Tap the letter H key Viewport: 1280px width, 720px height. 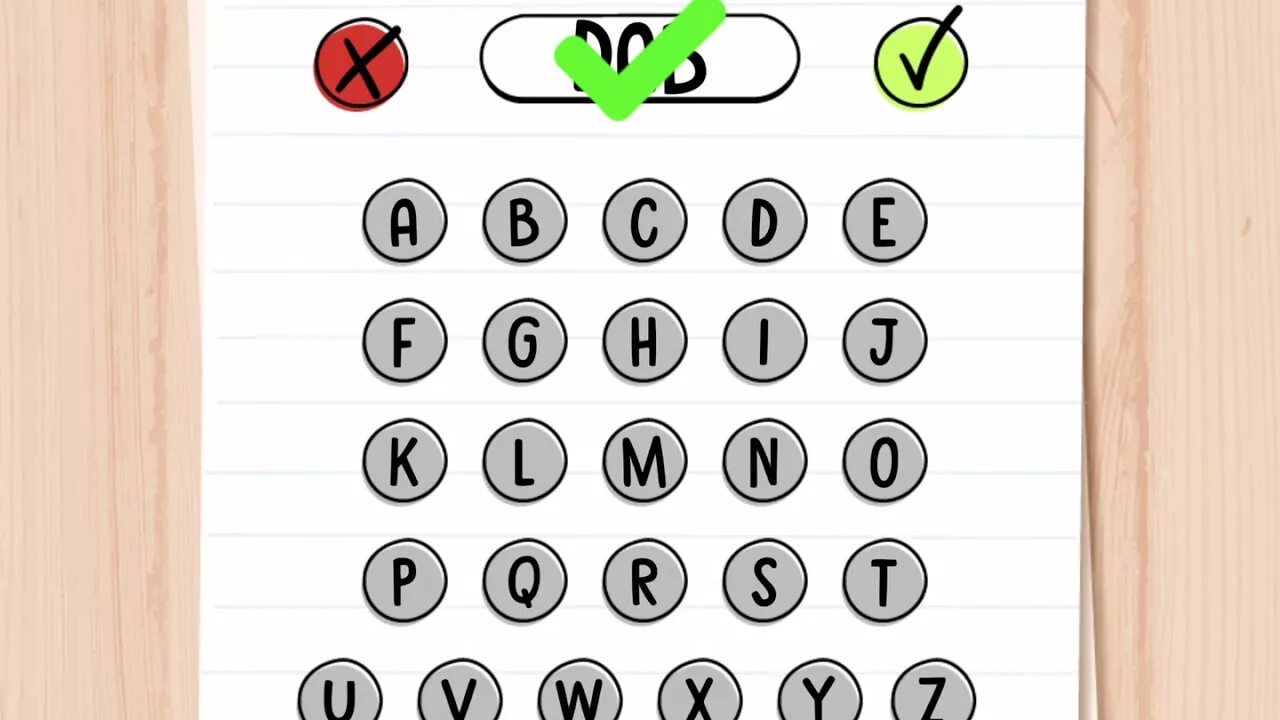(644, 341)
